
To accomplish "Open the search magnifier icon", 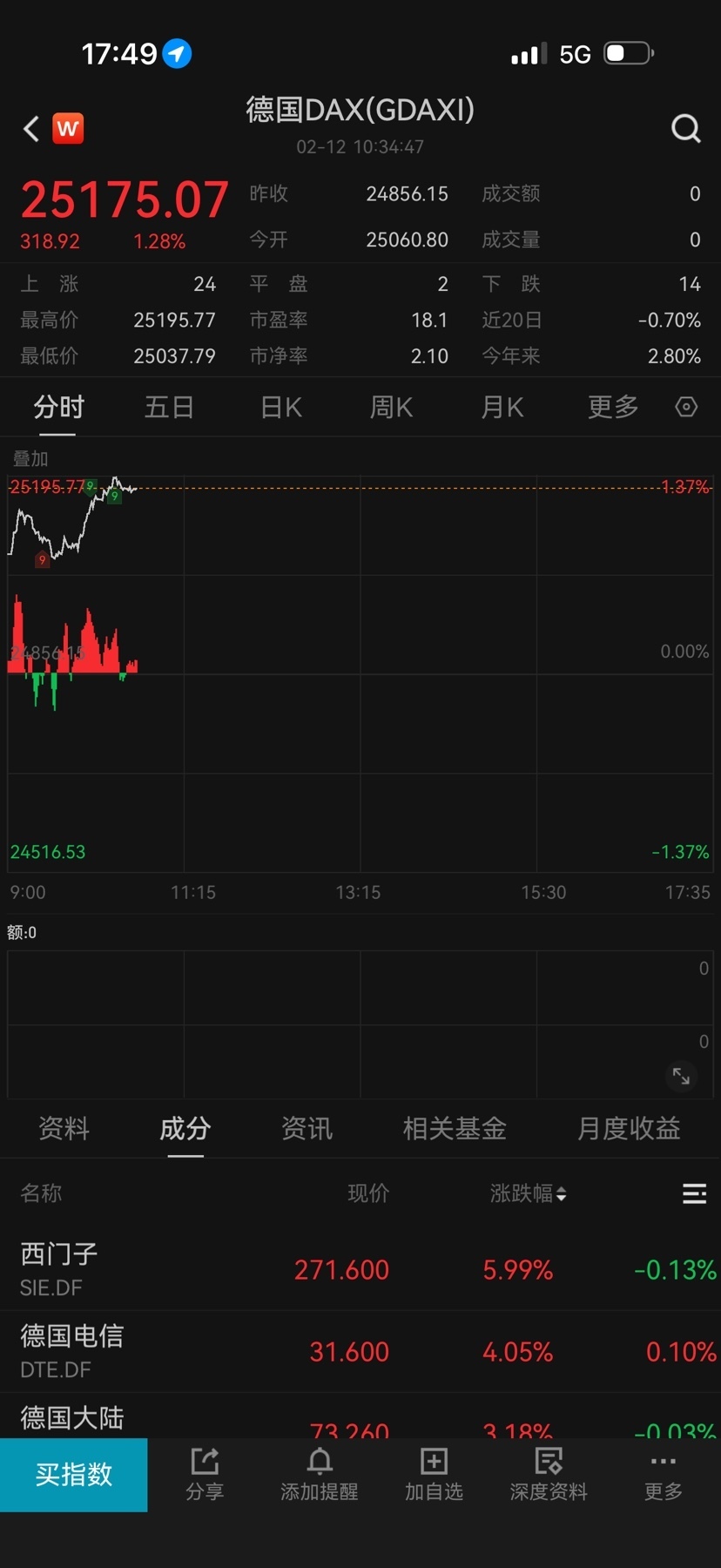I will tap(685, 129).
